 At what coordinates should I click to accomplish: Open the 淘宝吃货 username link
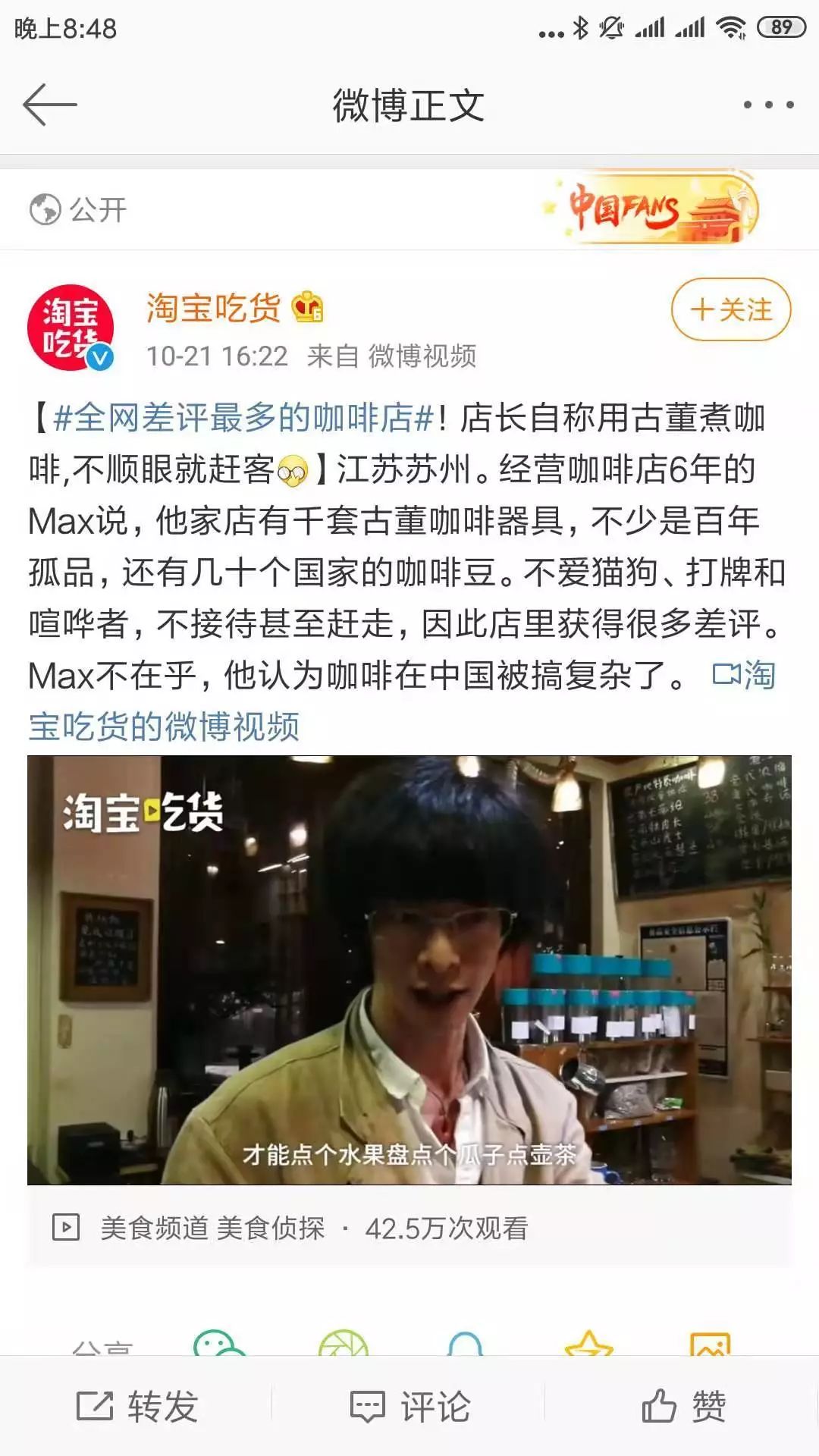point(214,308)
